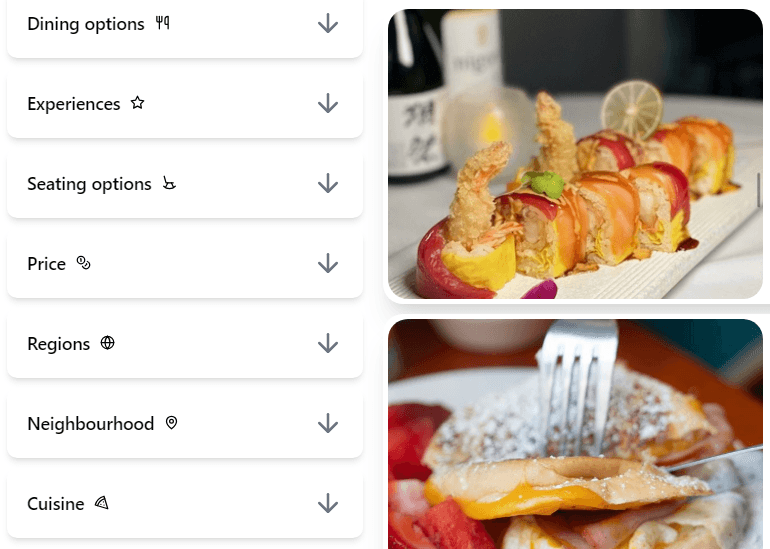Open the pancake breakfast restaurant photo
Image resolution: width=770 pixels, height=549 pixels.
click(x=575, y=435)
